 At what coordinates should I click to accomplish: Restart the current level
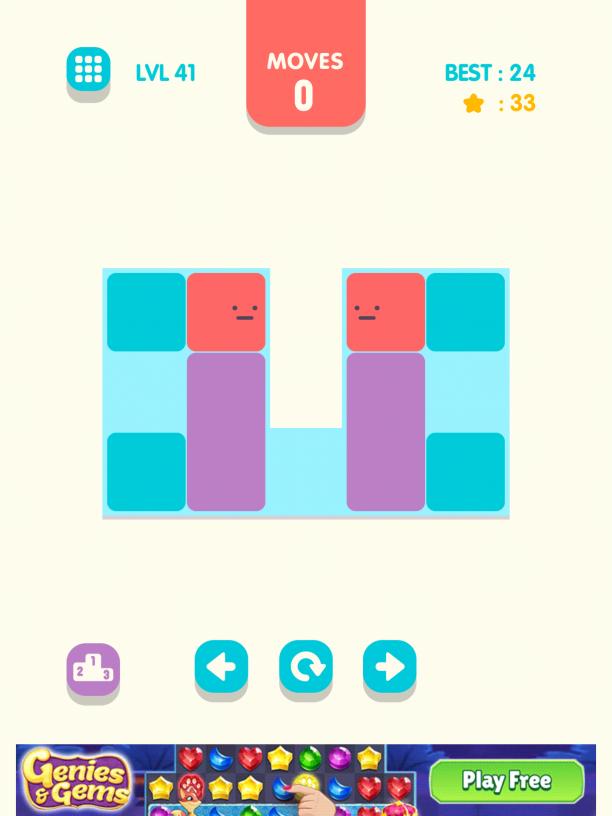point(305,666)
